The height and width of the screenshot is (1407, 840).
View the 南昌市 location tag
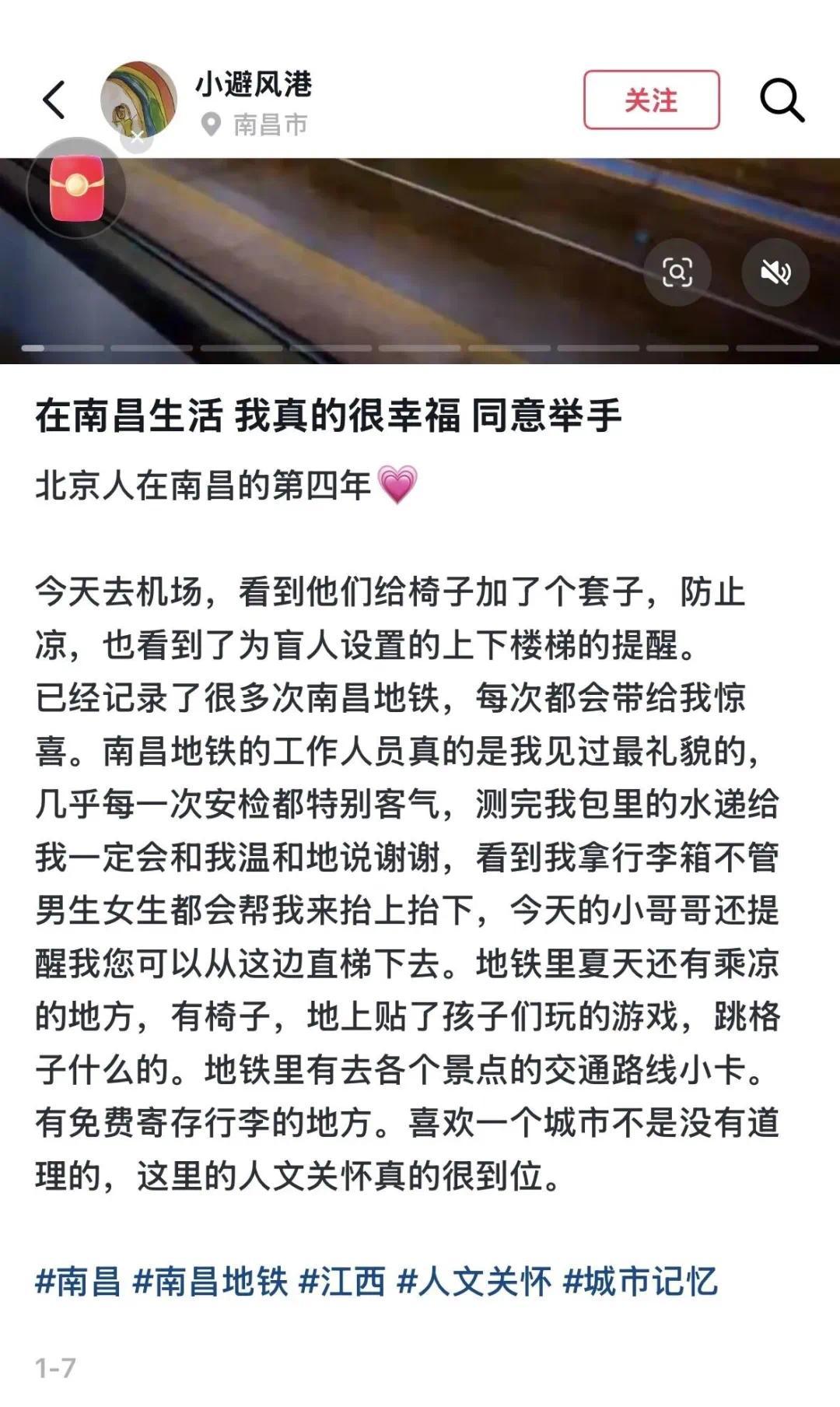coord(255,125)
